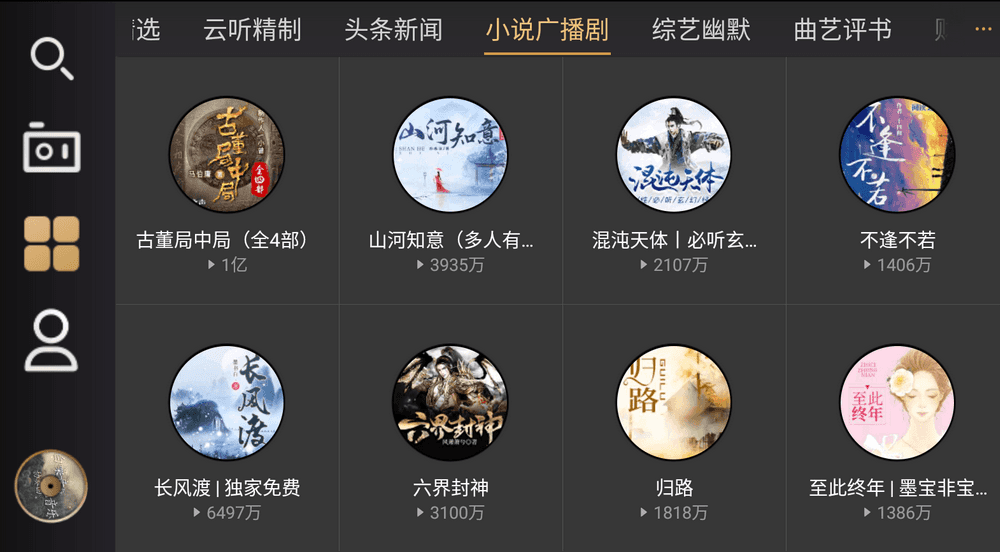Image resolution: width=1000 pixels, height=552 pixels.
Task: Open the radio icon in the sidebar
Action: pos(51,148)
